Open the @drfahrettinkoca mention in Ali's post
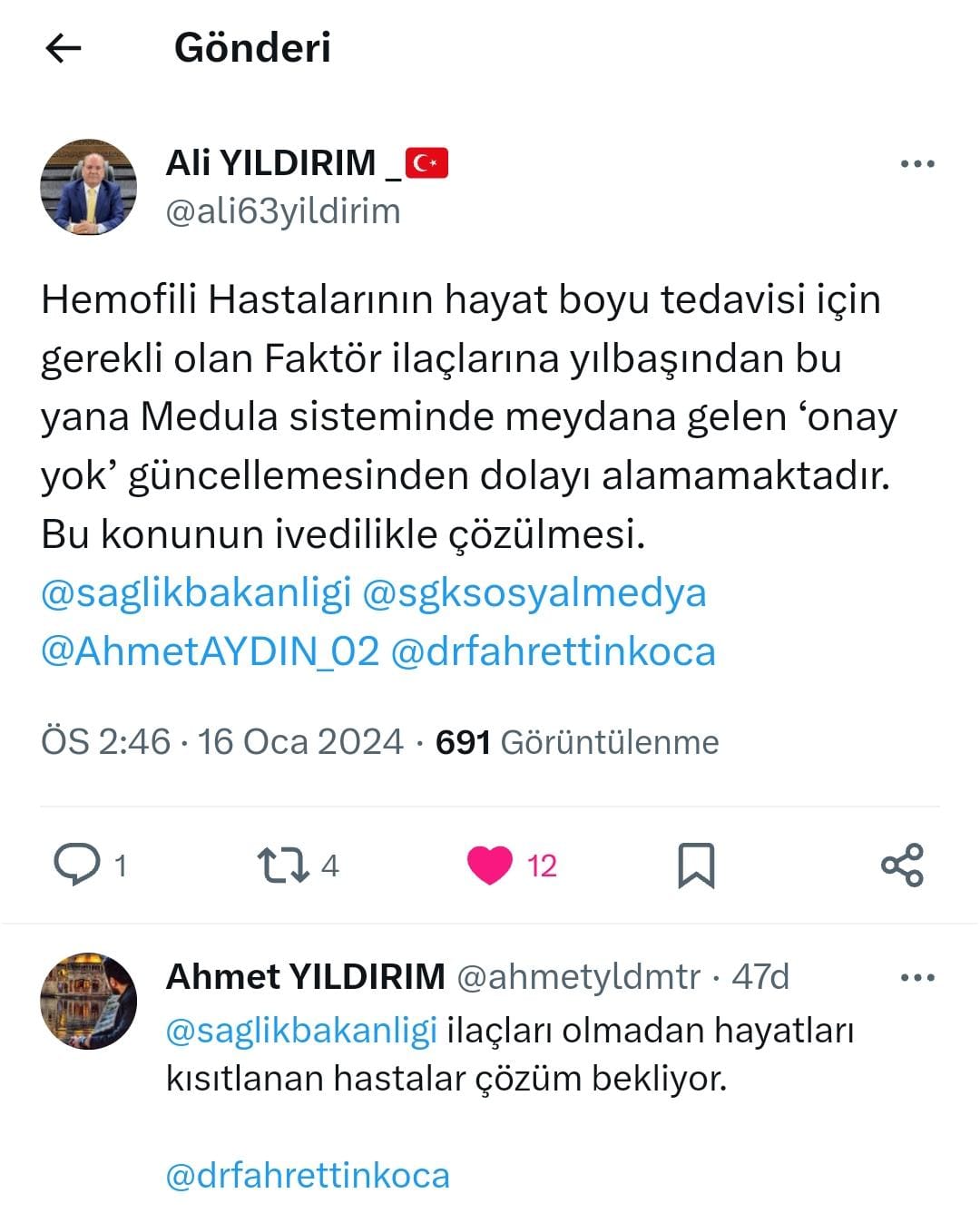 [x=553, y=651]
